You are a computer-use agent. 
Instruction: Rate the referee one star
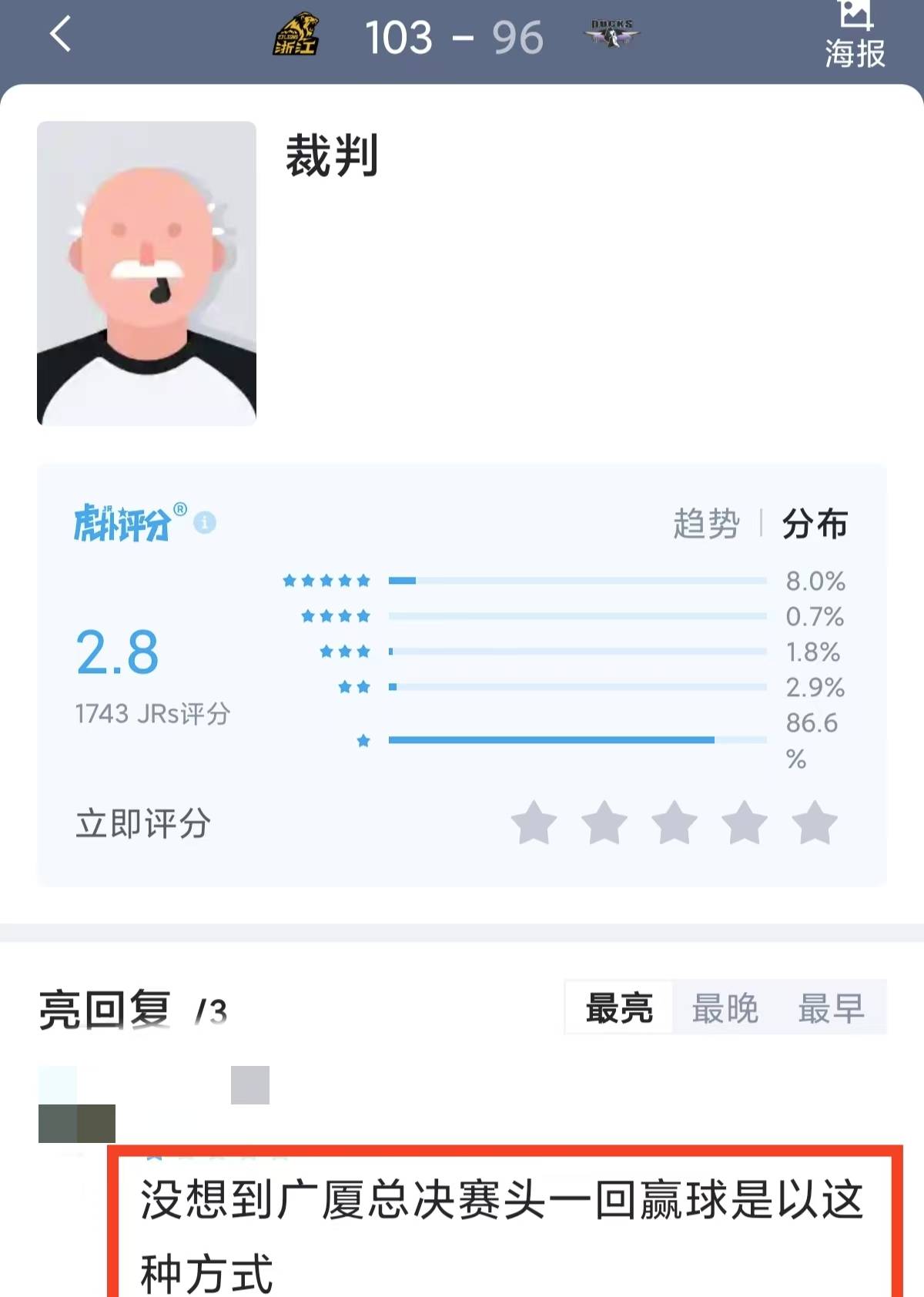coord(534,823)
